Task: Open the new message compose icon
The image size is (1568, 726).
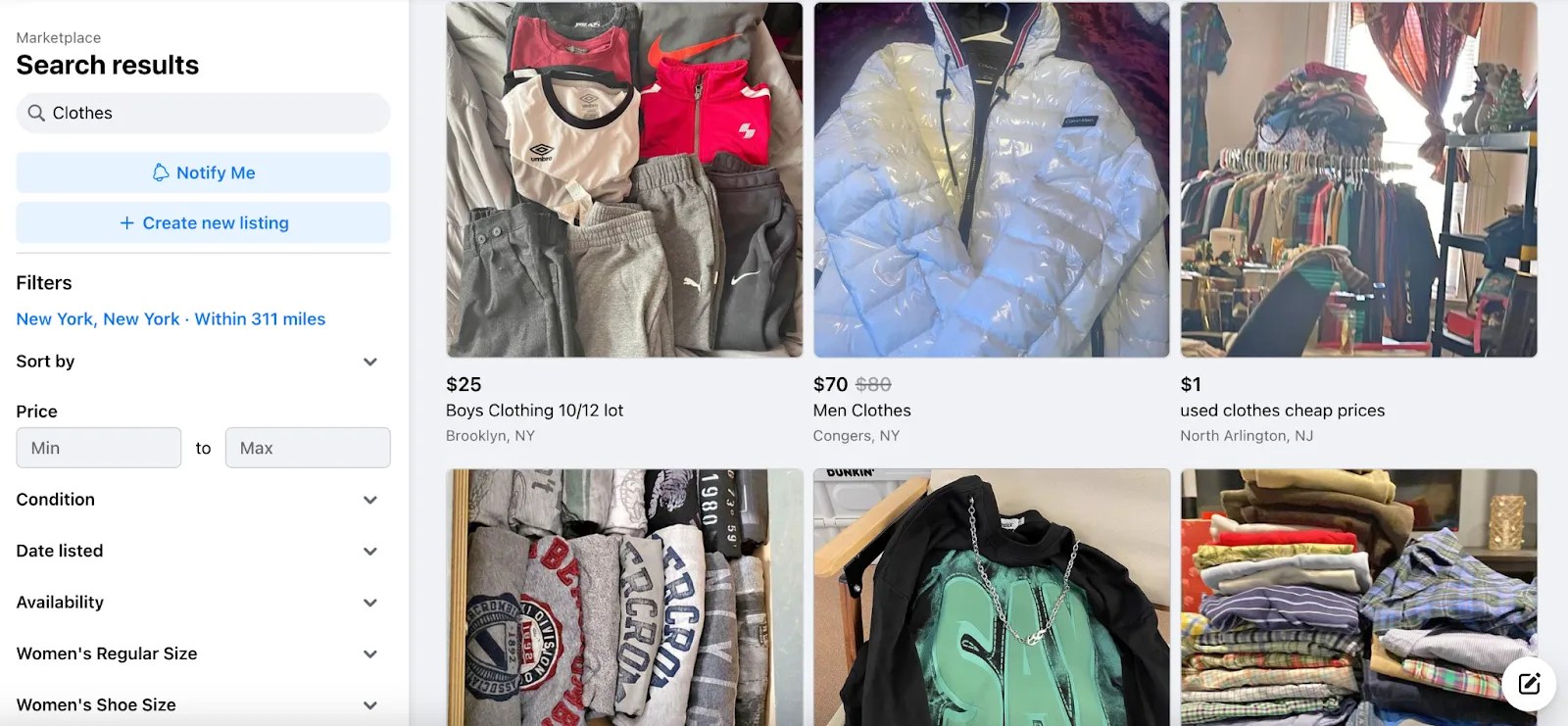Action: (x=1529, y=683)
